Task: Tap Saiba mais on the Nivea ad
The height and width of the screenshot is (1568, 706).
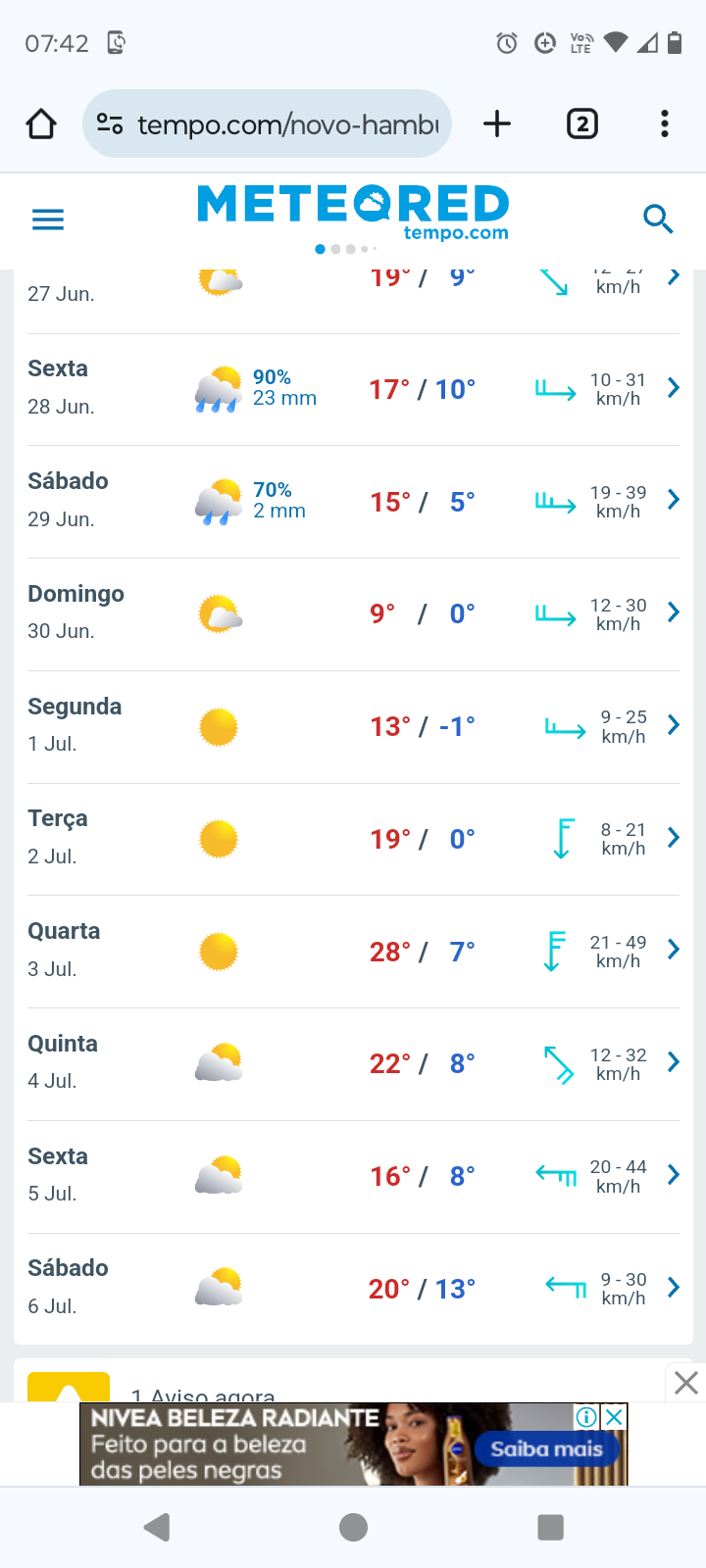Action: (546, 1449)
